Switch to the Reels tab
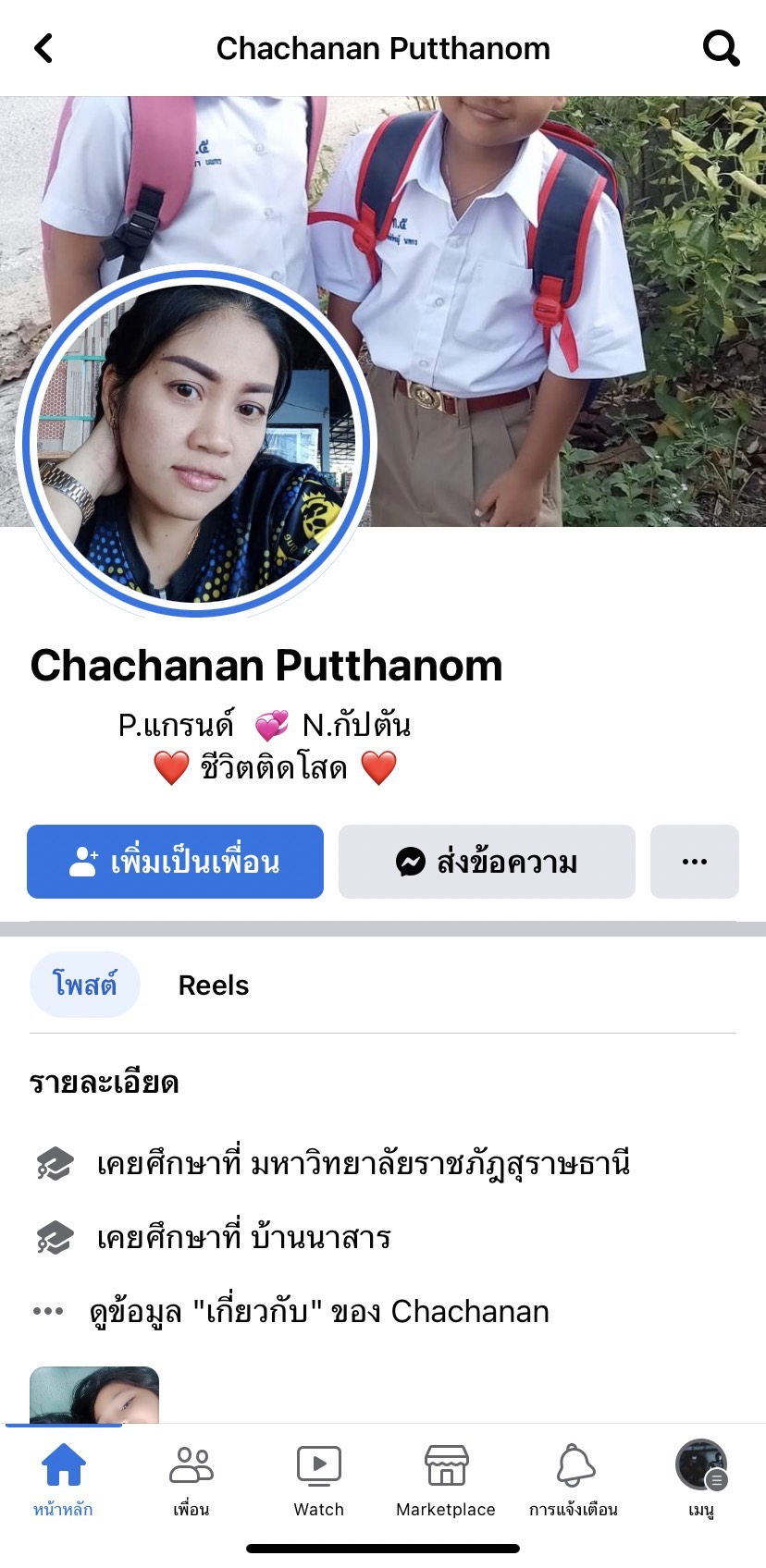Screen dimensions: 766x1568 (x=214, y=986)
